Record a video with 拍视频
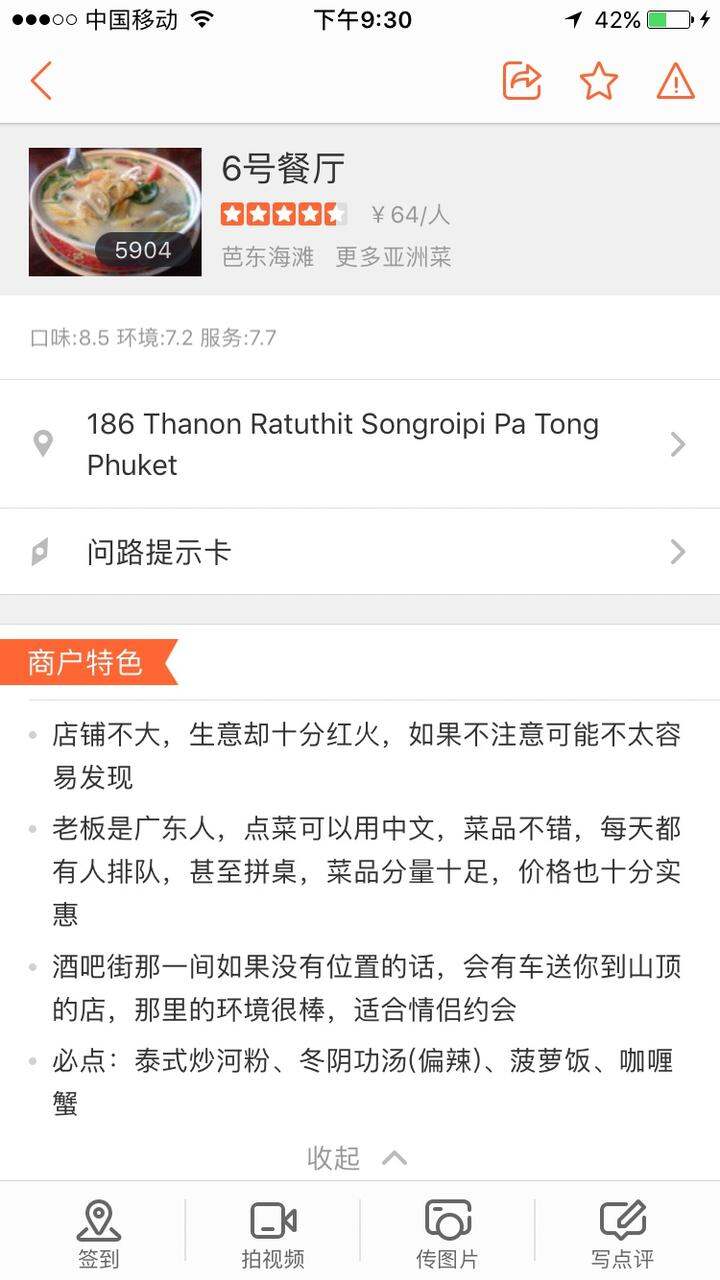The height and width of the screenshot is (1280, 720). click(273, 1234)
